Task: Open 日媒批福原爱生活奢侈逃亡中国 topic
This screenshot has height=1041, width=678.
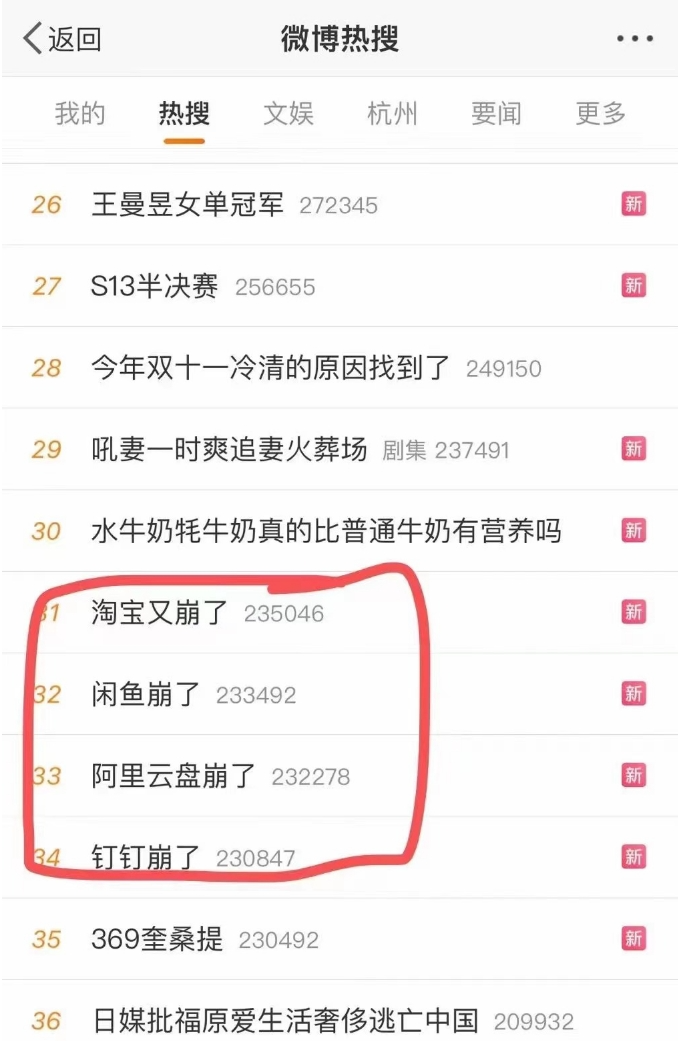Action: (x=284, y=1021)
